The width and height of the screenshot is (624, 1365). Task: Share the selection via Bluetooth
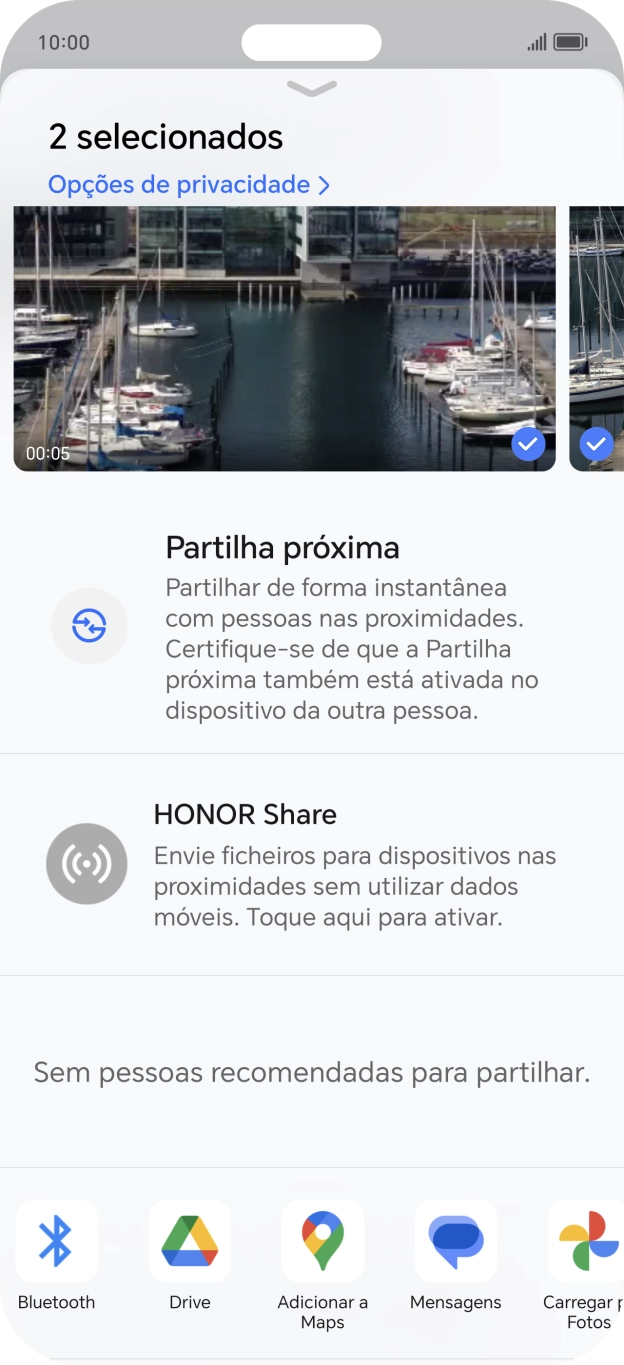point(56,1242)
